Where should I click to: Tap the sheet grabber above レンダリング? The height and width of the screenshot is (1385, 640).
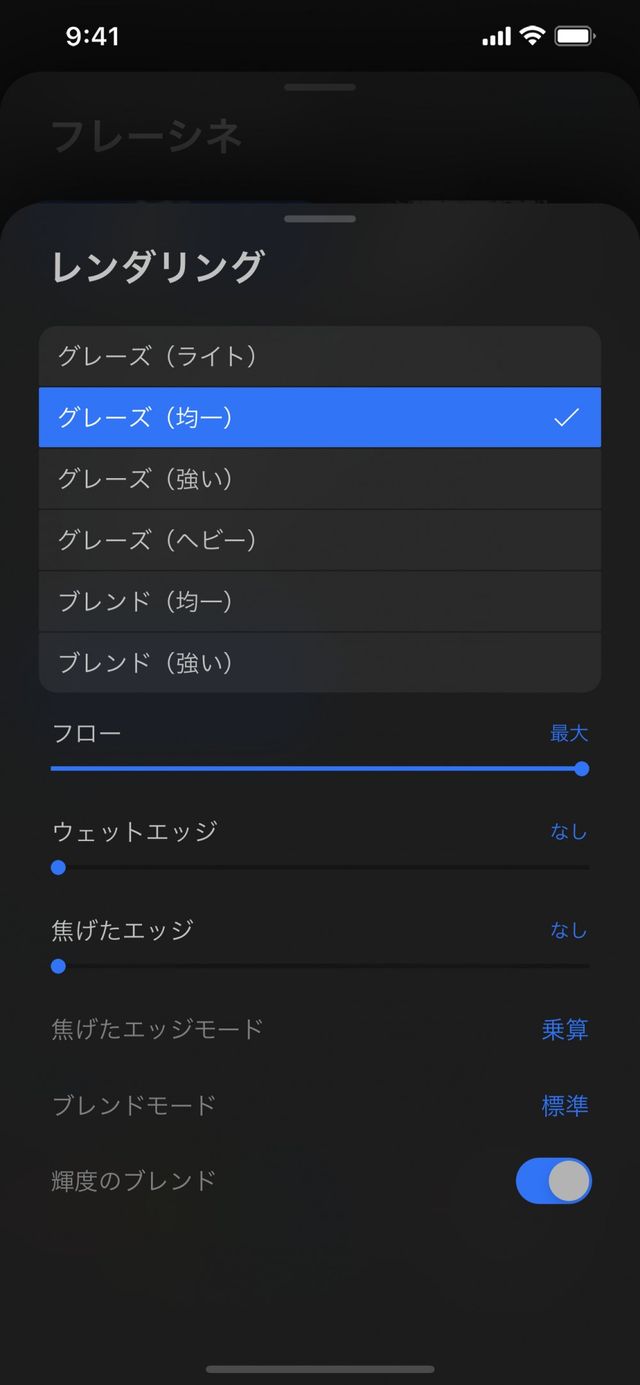pyautogui.click(x=320, y=218)
